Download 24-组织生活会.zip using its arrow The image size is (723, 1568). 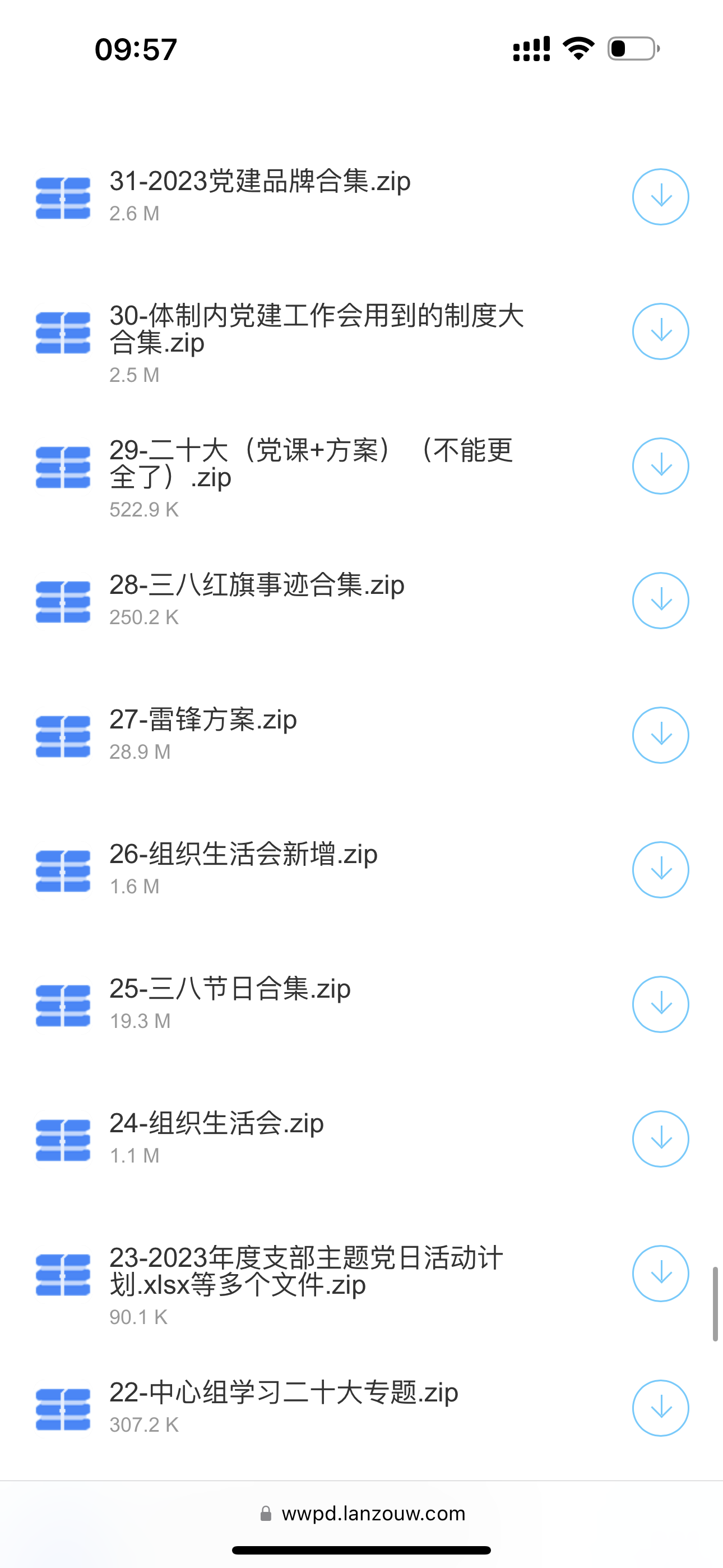[x=660, y=1138]
